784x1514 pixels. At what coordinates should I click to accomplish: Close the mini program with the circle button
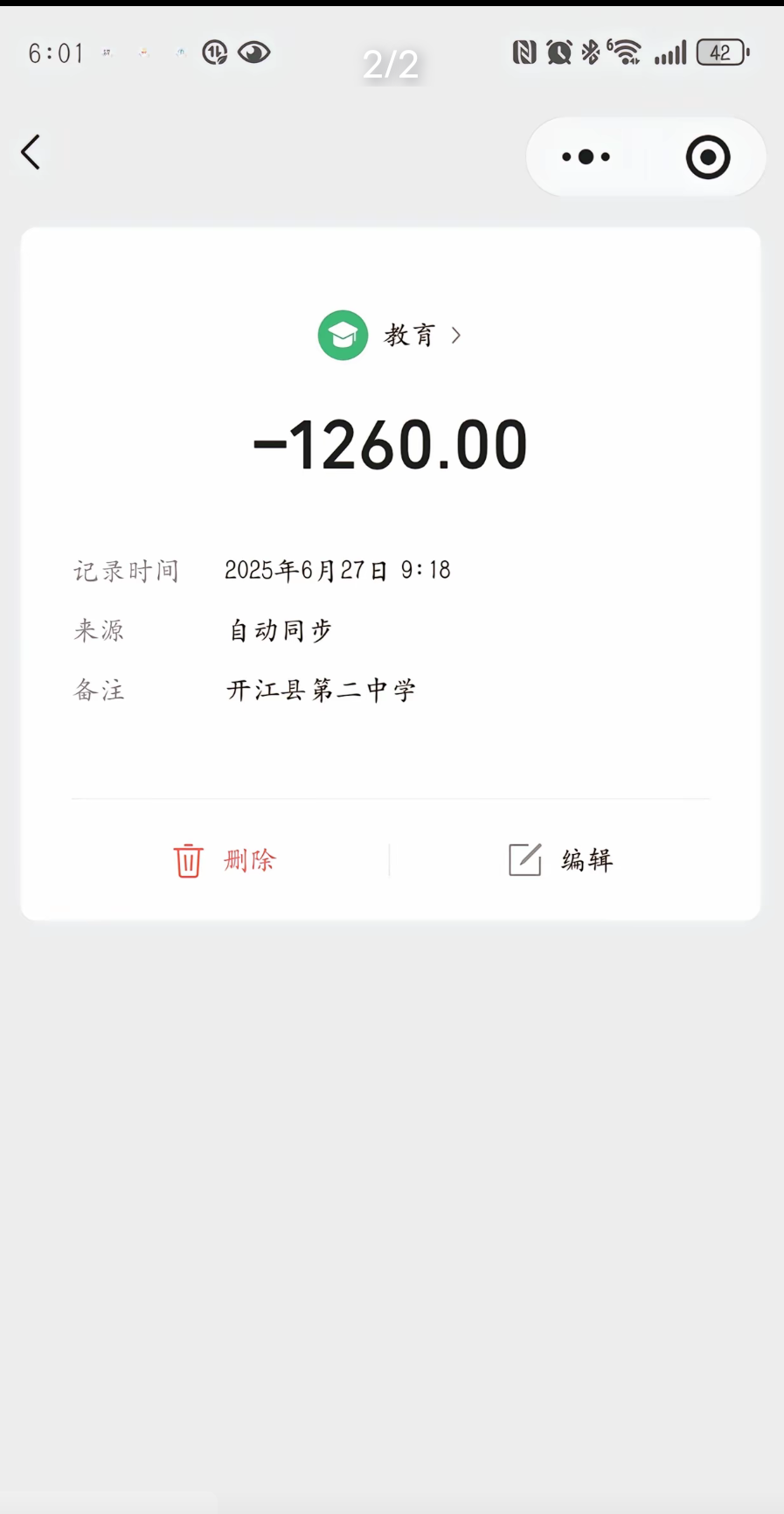pos(707,157)
